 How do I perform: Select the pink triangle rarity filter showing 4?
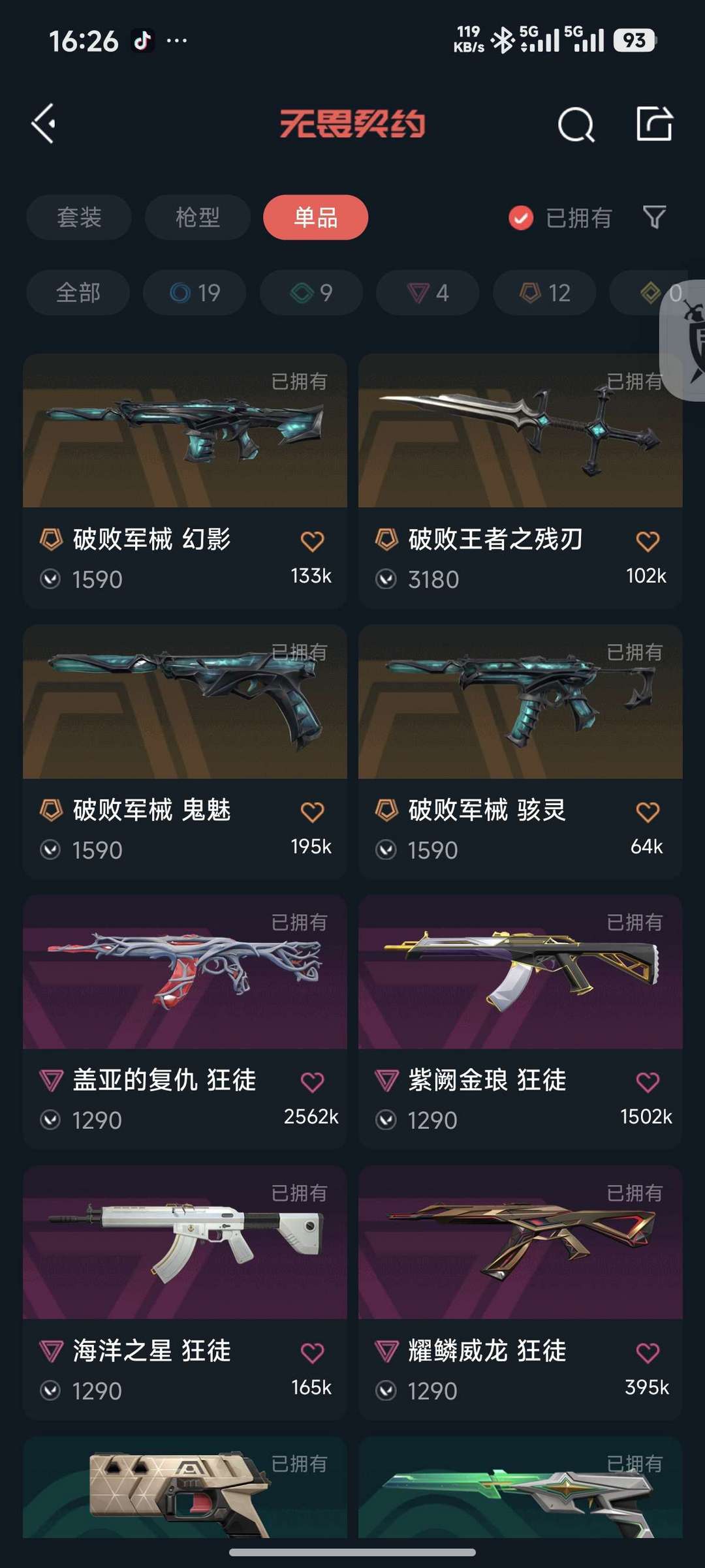pyautogui.click(x=426, y=292)
